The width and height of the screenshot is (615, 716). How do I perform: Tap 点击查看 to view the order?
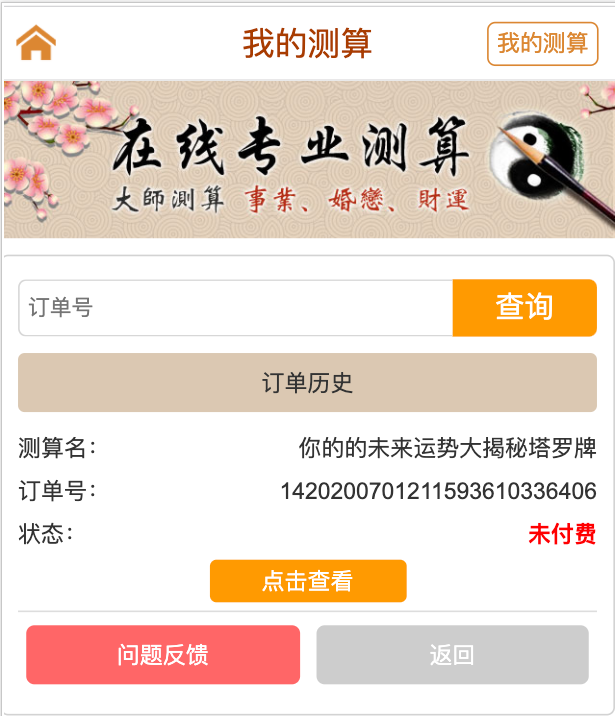pos(308,581)
